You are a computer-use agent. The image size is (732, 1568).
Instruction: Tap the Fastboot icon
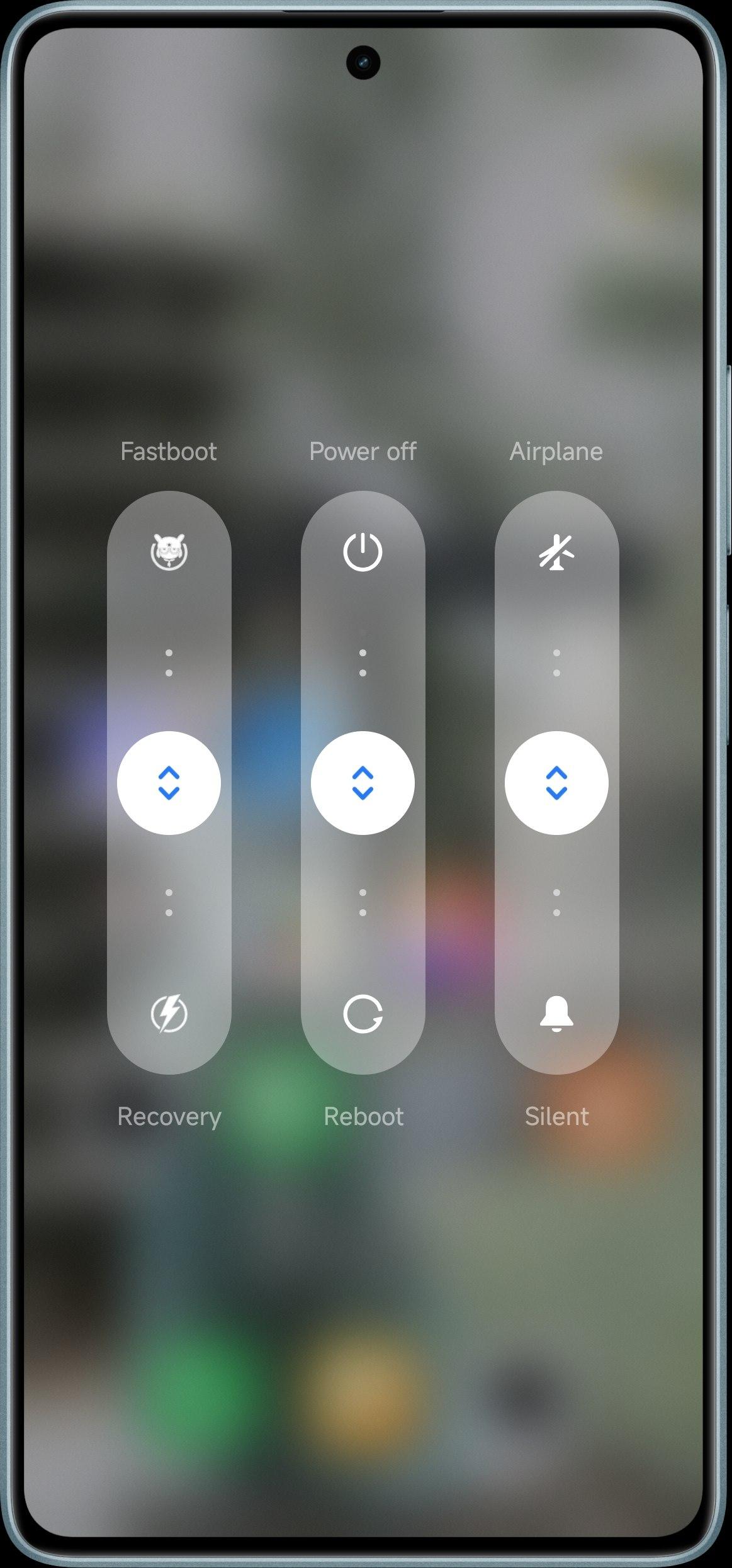coord(169,552)
